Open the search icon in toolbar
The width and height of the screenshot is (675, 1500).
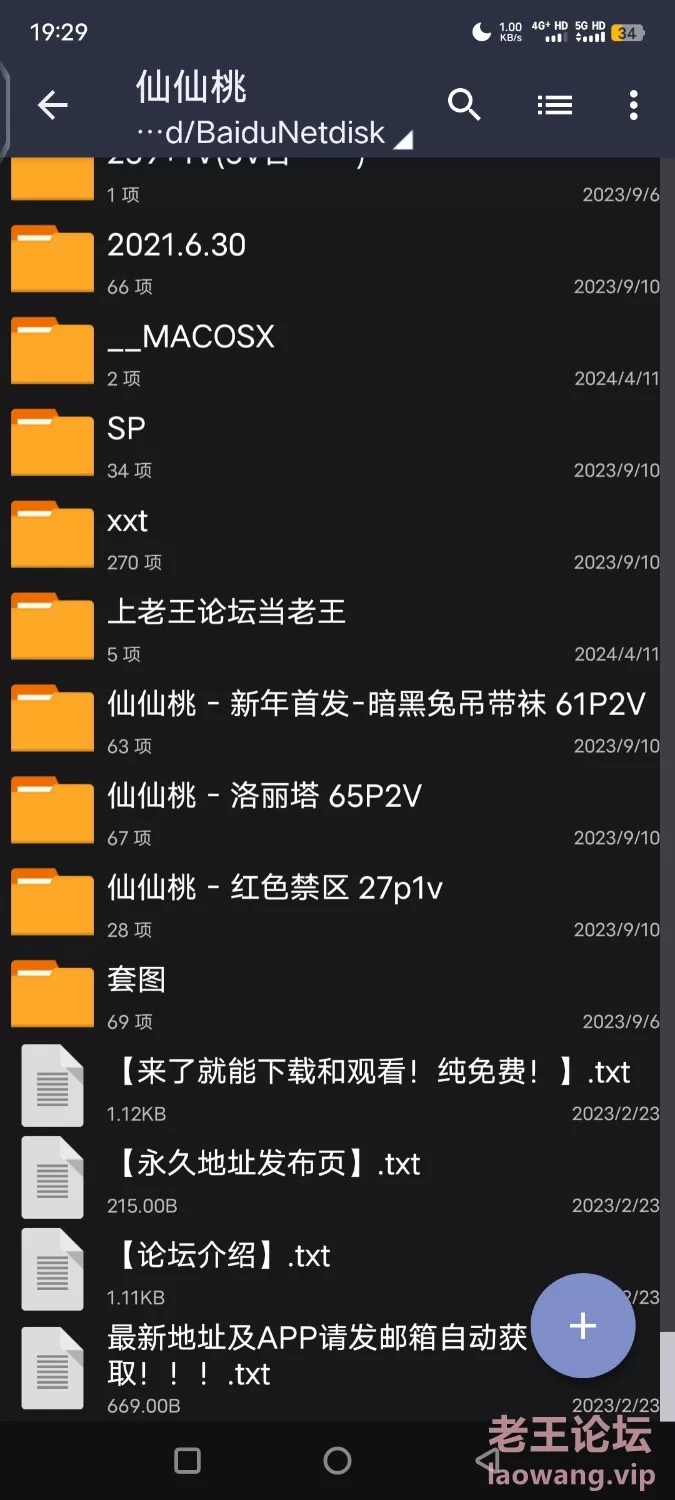tap(464, 105)
